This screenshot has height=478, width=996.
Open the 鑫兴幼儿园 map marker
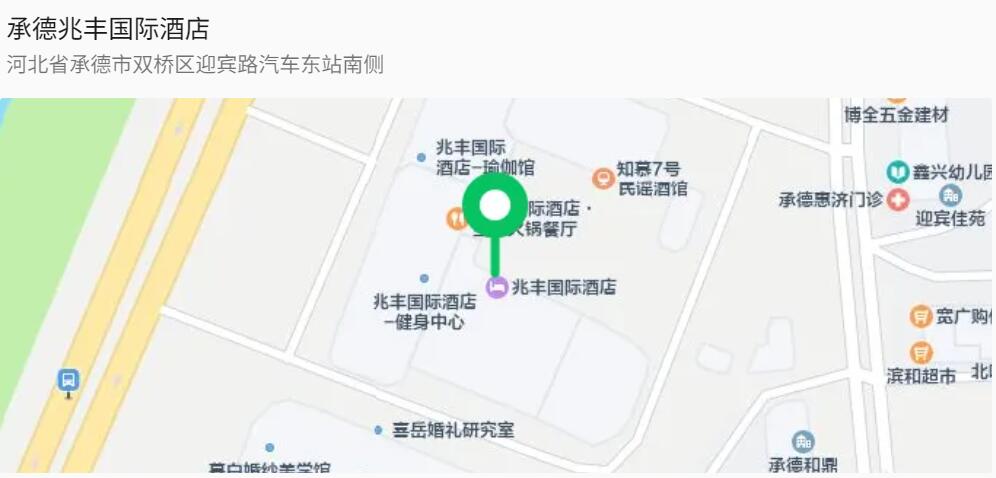(898, 172)
